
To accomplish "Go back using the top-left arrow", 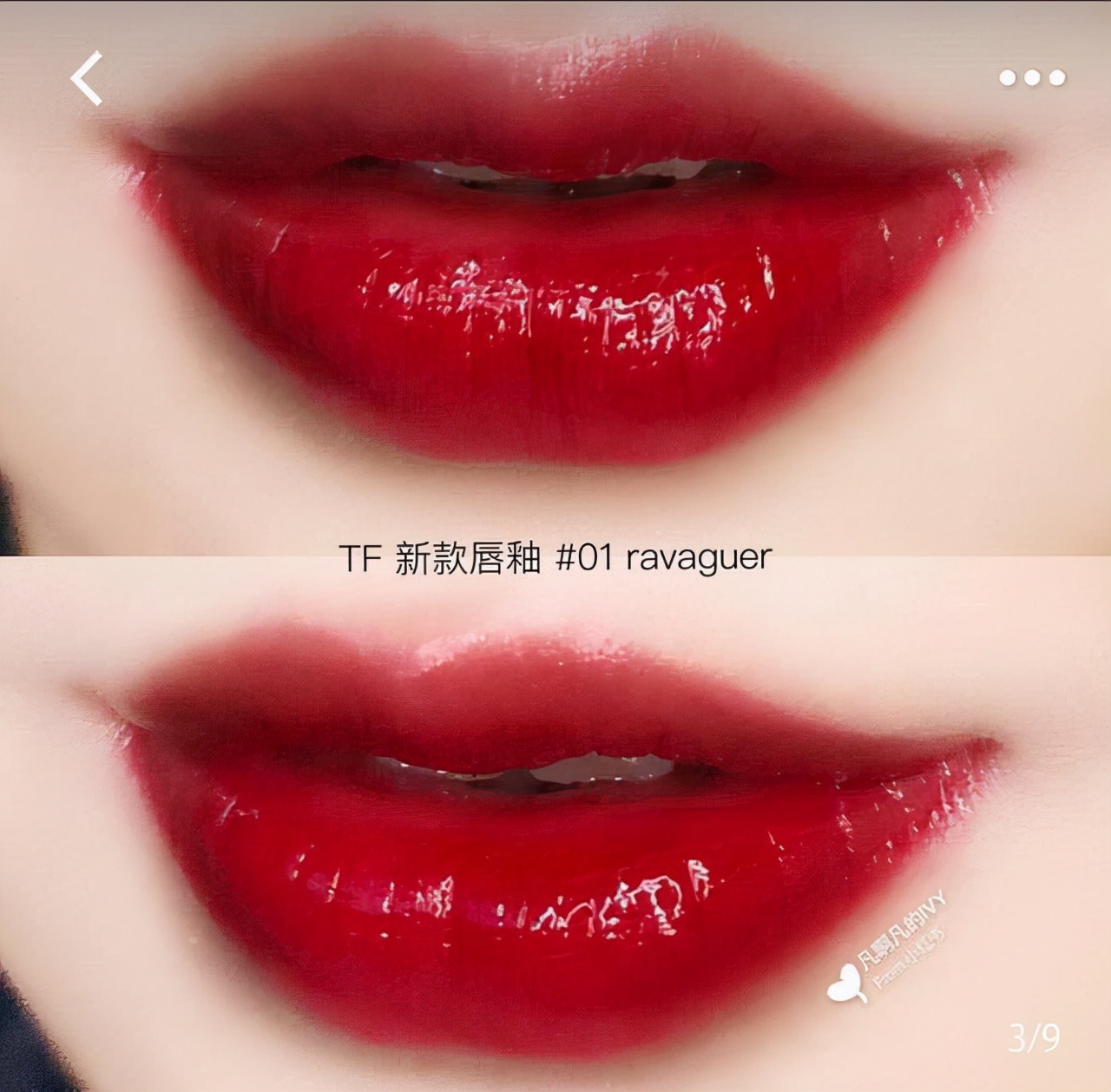I will [87, 78].
